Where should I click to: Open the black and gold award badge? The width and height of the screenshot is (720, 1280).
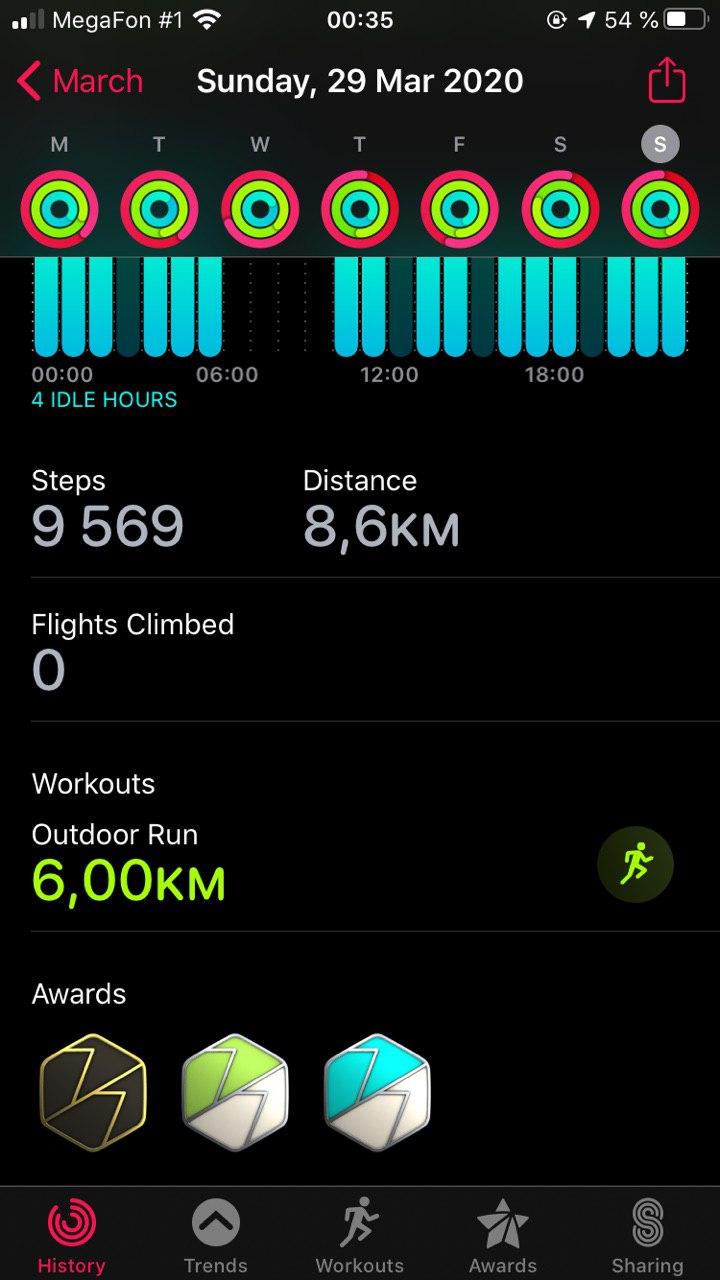point(93,1092)
